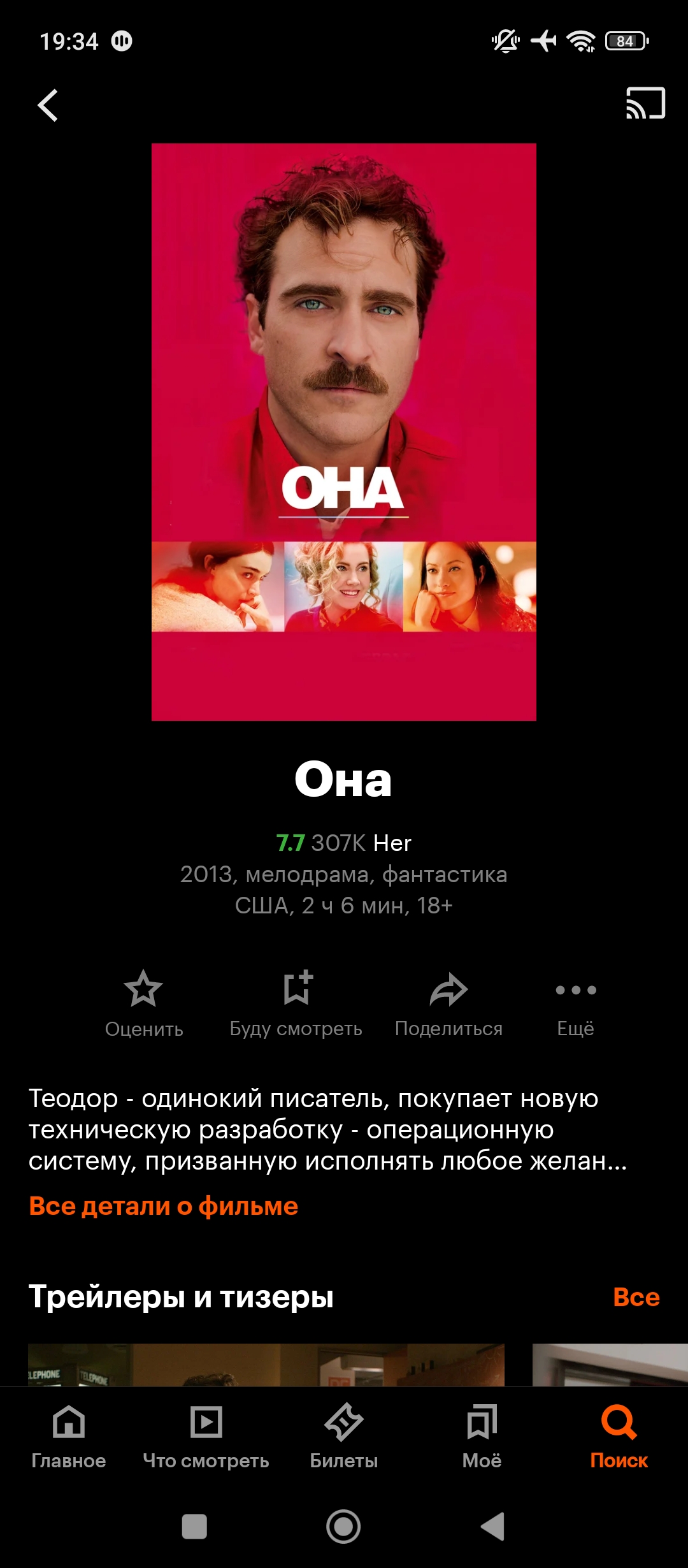
Task: Play the first trailer thumbnail
Action: point(266,1365)
